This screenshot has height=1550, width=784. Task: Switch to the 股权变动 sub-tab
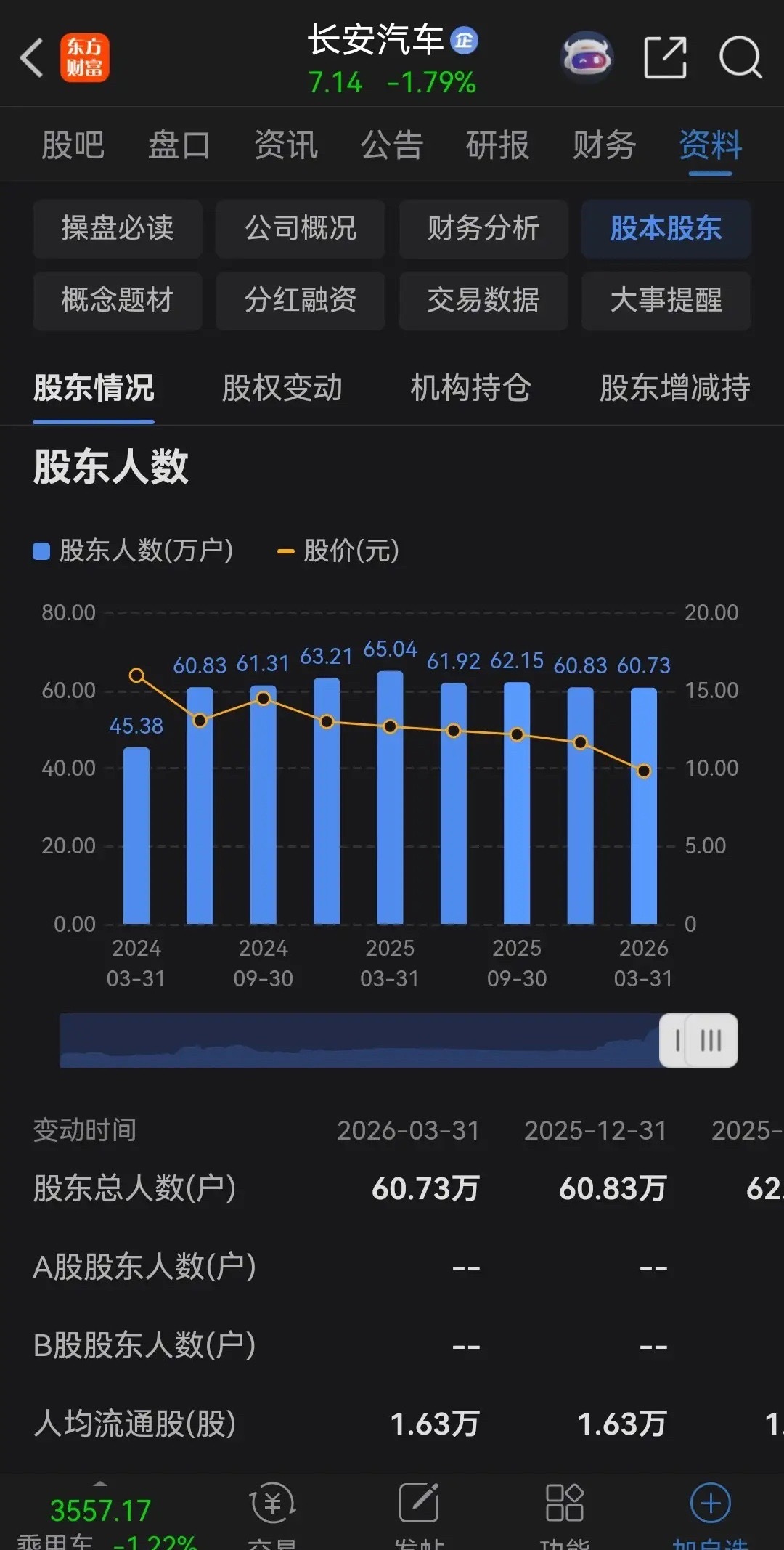(282, 388)
